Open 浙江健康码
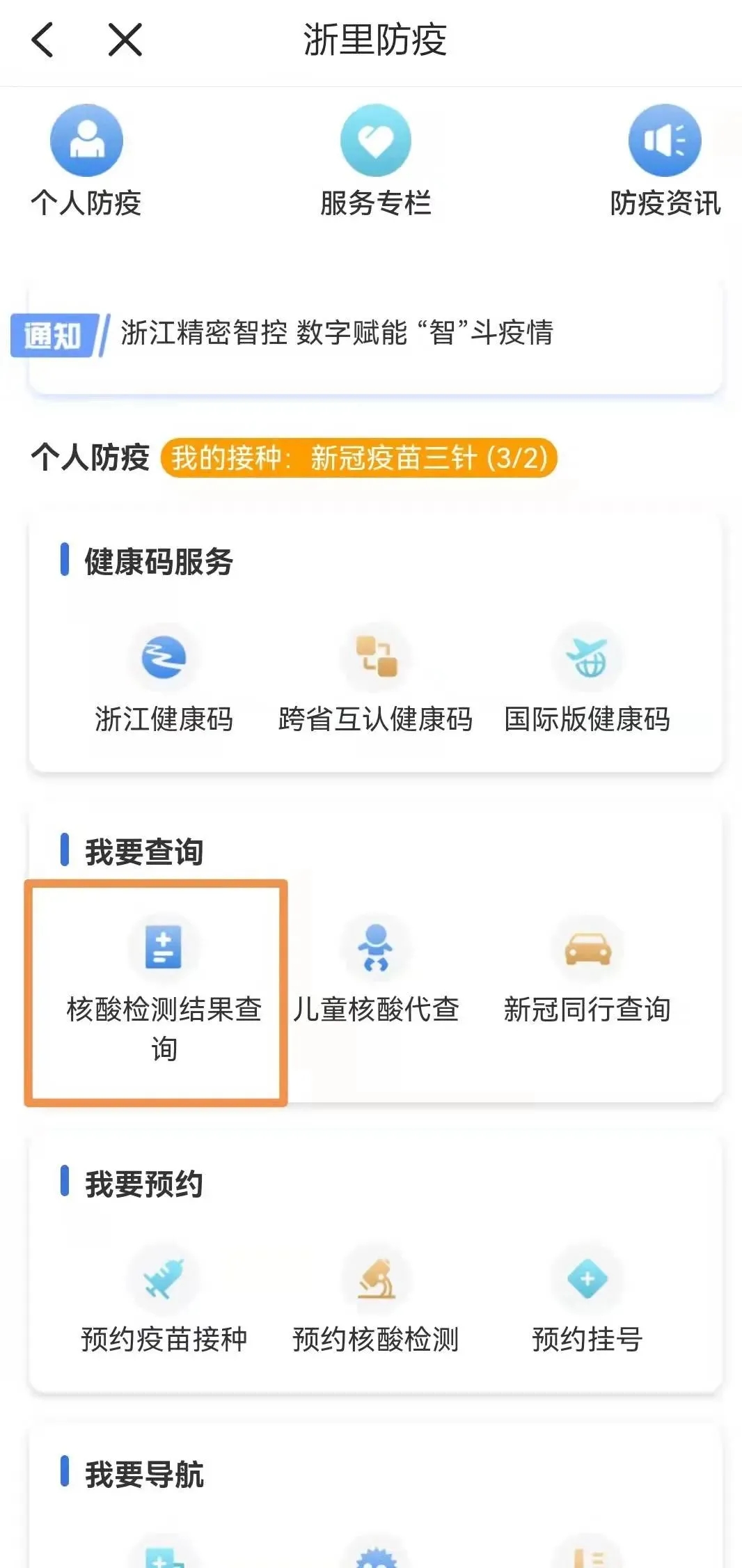Image resolution: width=742 pixels, height=1568 pixels. pos(164,680)
